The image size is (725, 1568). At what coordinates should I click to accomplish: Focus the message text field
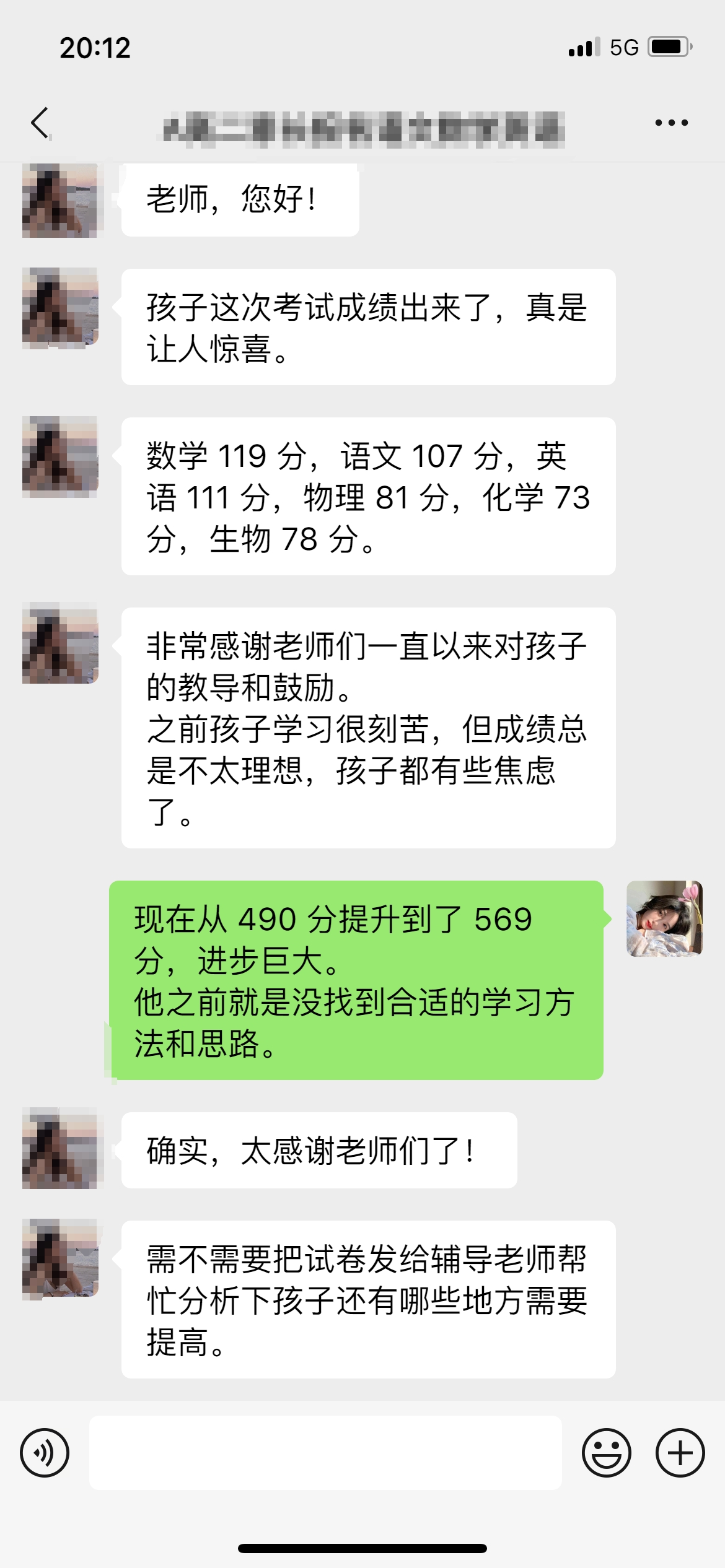(325, 1453)
